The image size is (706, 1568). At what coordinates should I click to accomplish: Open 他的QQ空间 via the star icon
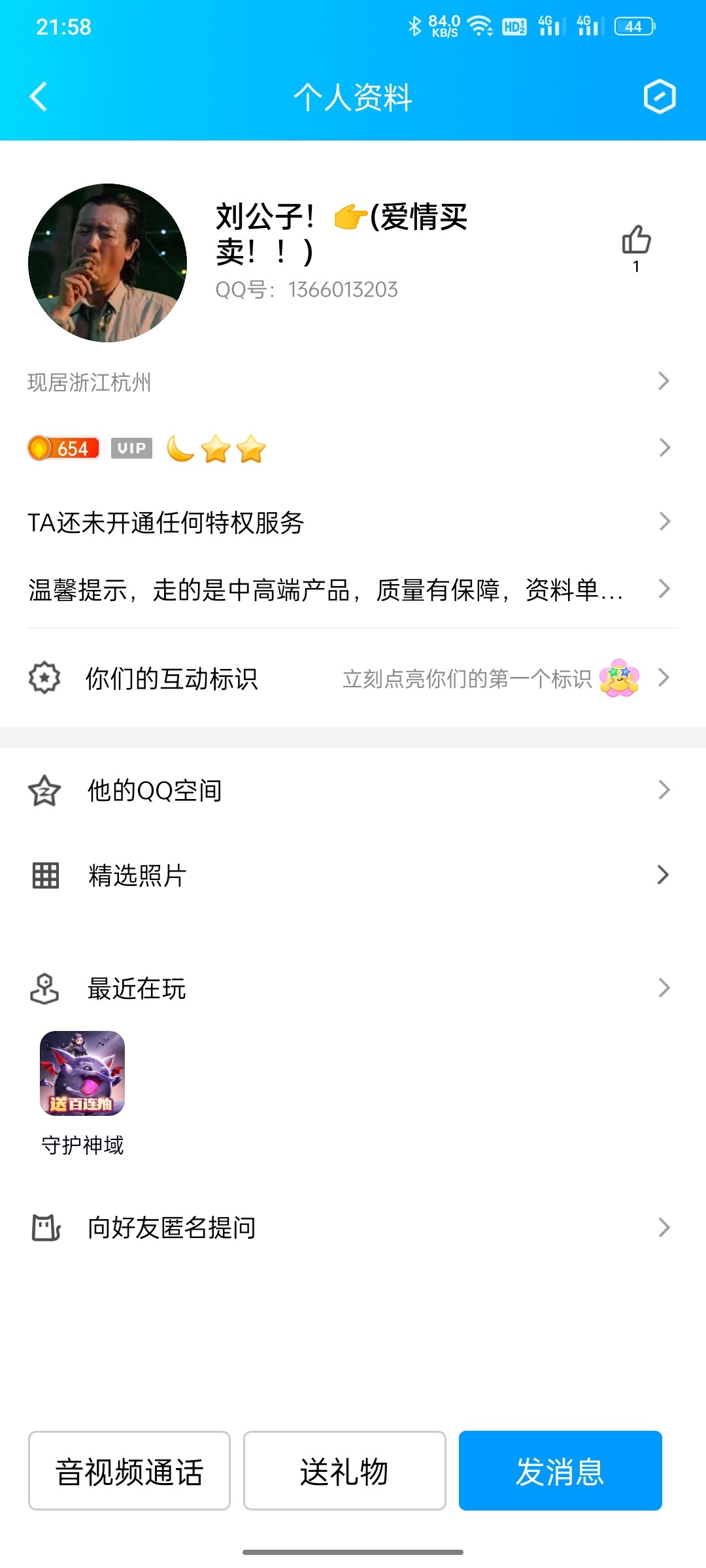pyautogui.click(x=44, y=789)
